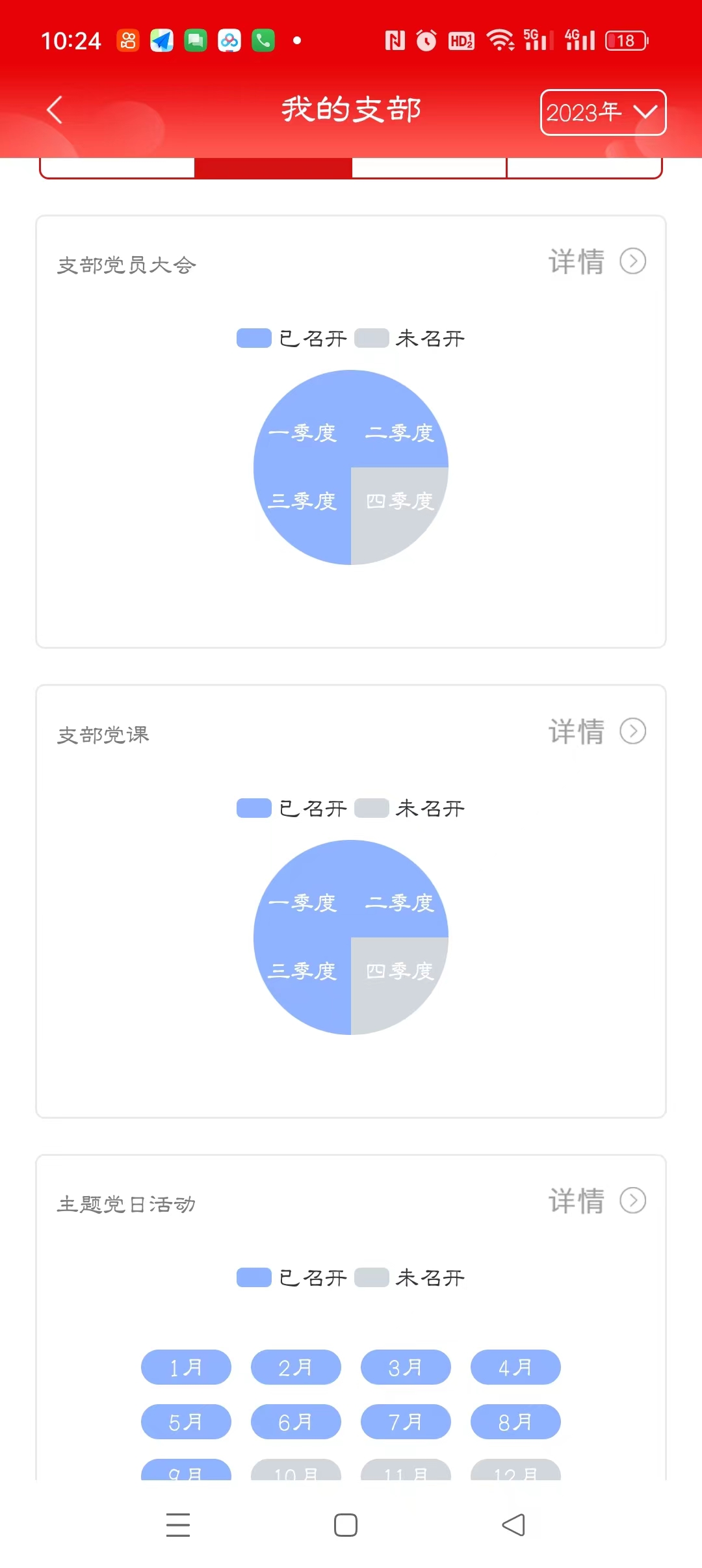702x1568 pixels.
Task: Toggle the 未召开 legend in 支部党课 chart
Action: point(409,808)
